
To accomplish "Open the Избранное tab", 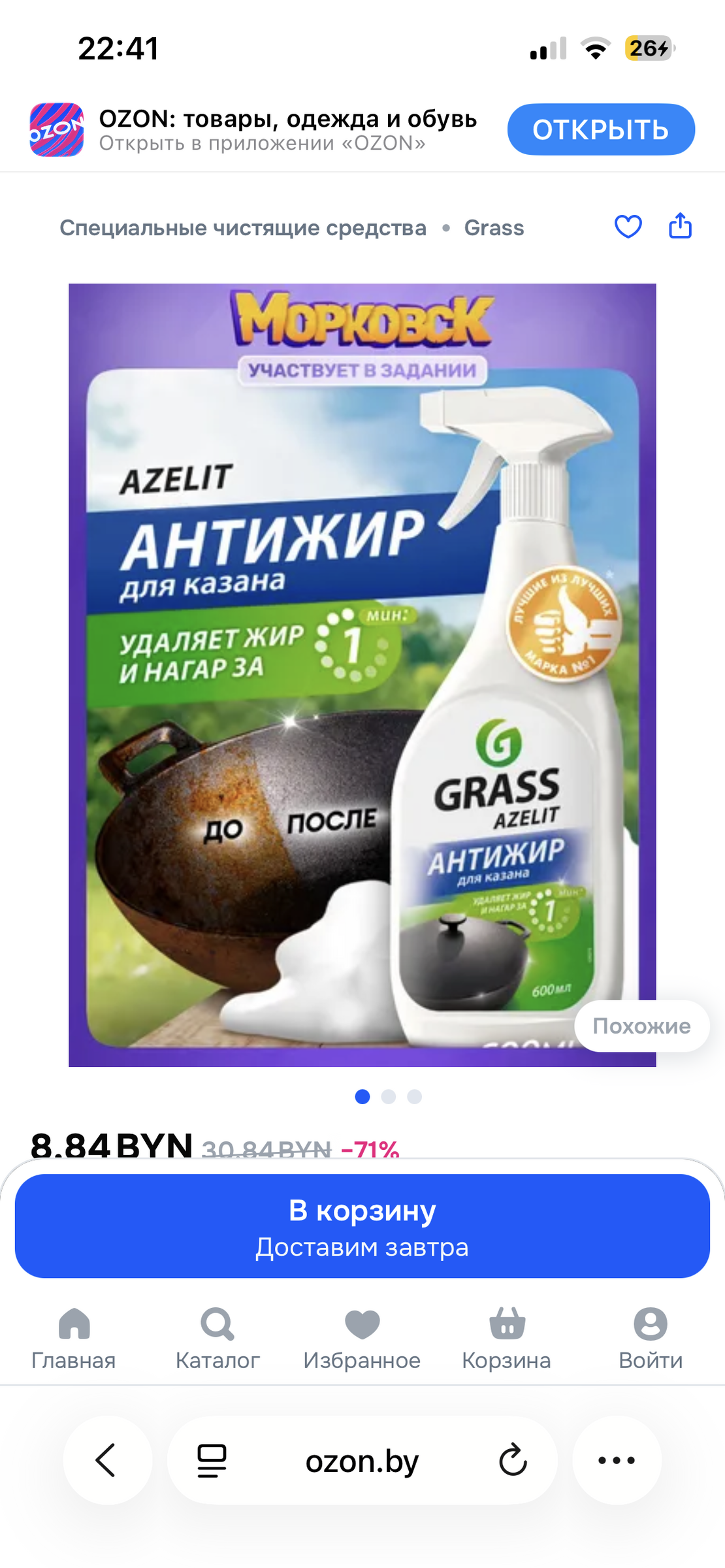I will tap(362, 1339).
